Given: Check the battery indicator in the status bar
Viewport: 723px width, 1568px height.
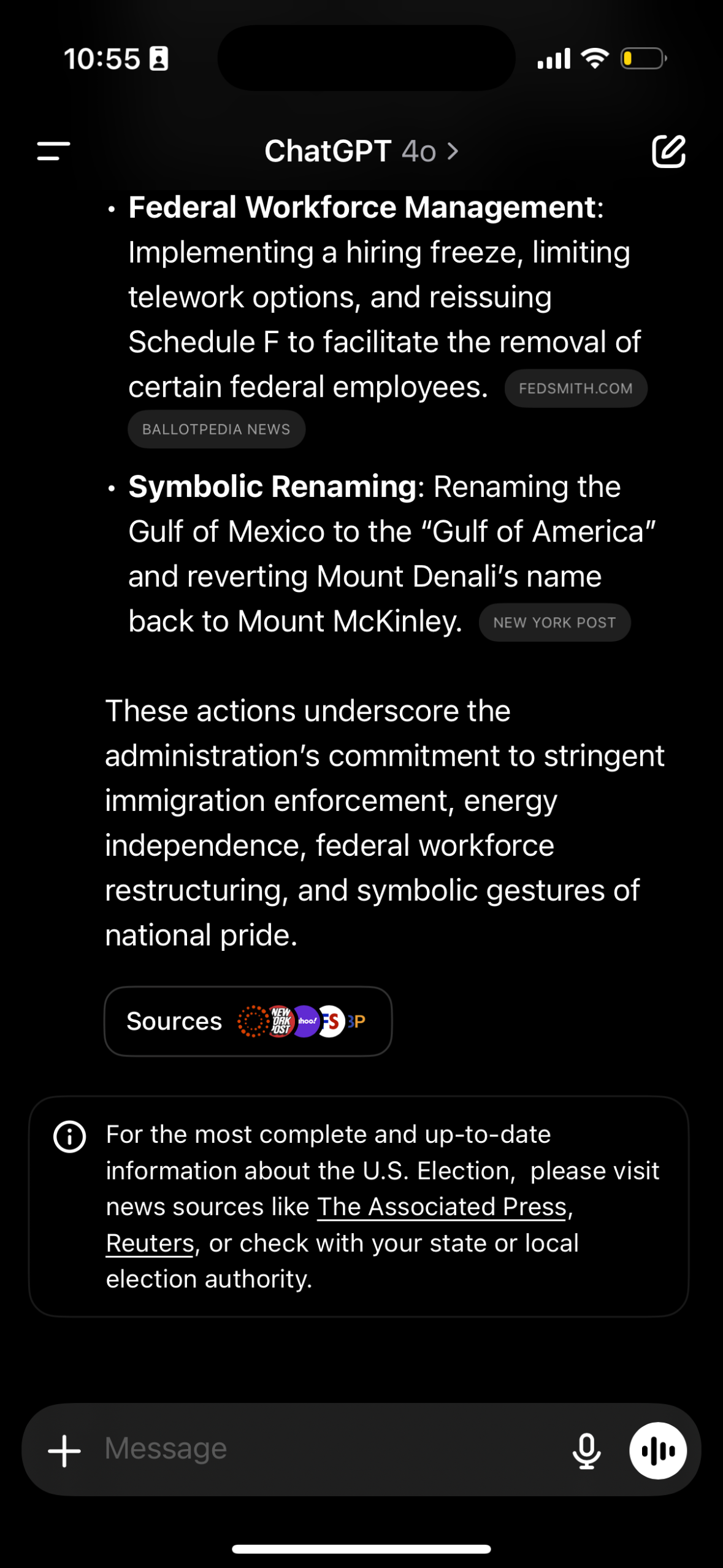Looking at the screenshot, I should tap(641, 58).
